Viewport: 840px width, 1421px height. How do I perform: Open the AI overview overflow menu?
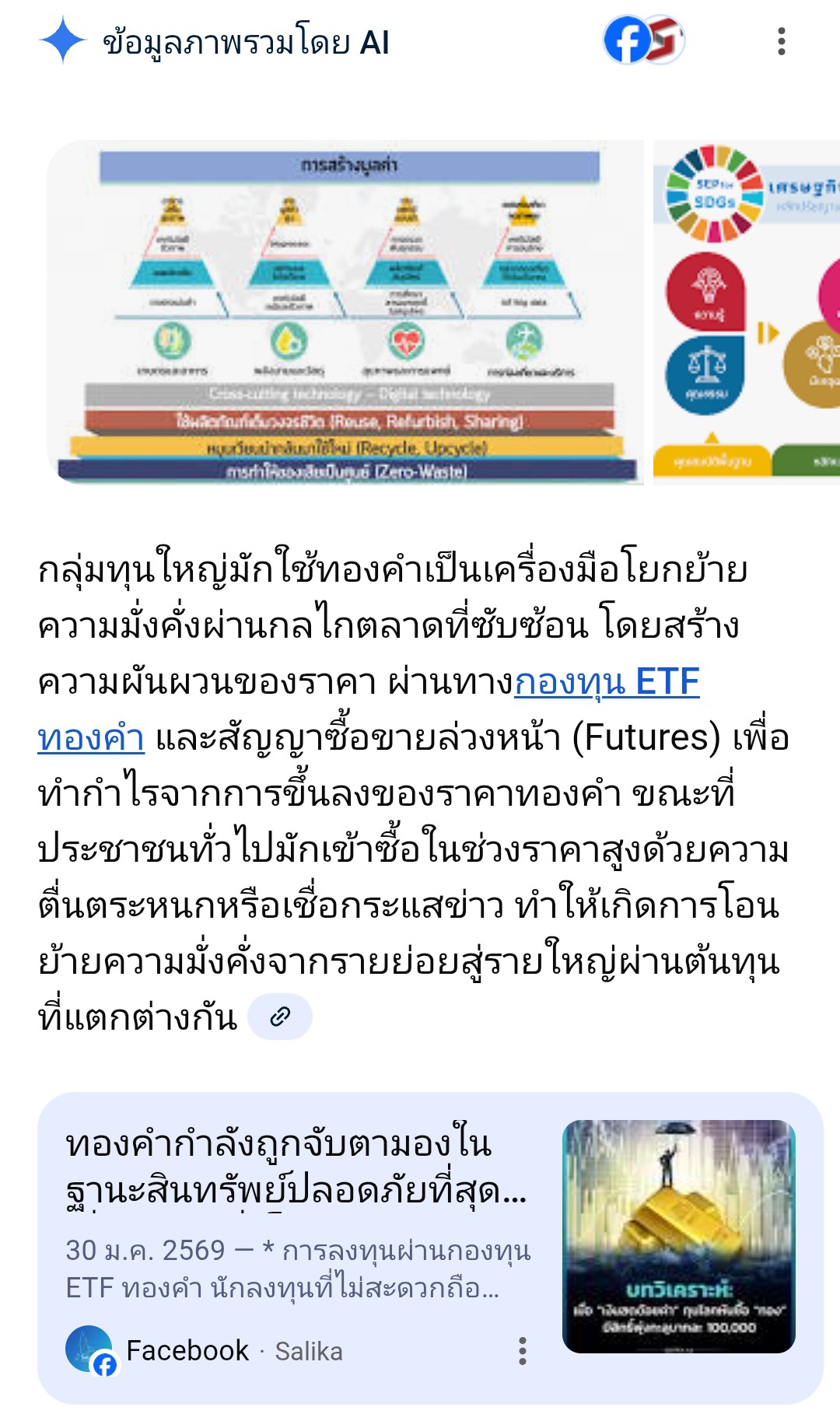[781, 41]
